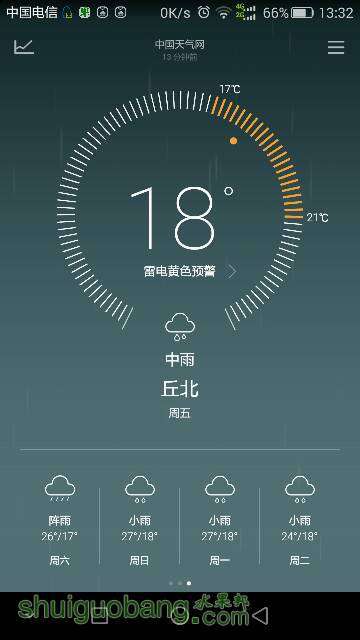View 周六 阵雨 forecast
Screen dimensions: 360x640
coord(60,520)
